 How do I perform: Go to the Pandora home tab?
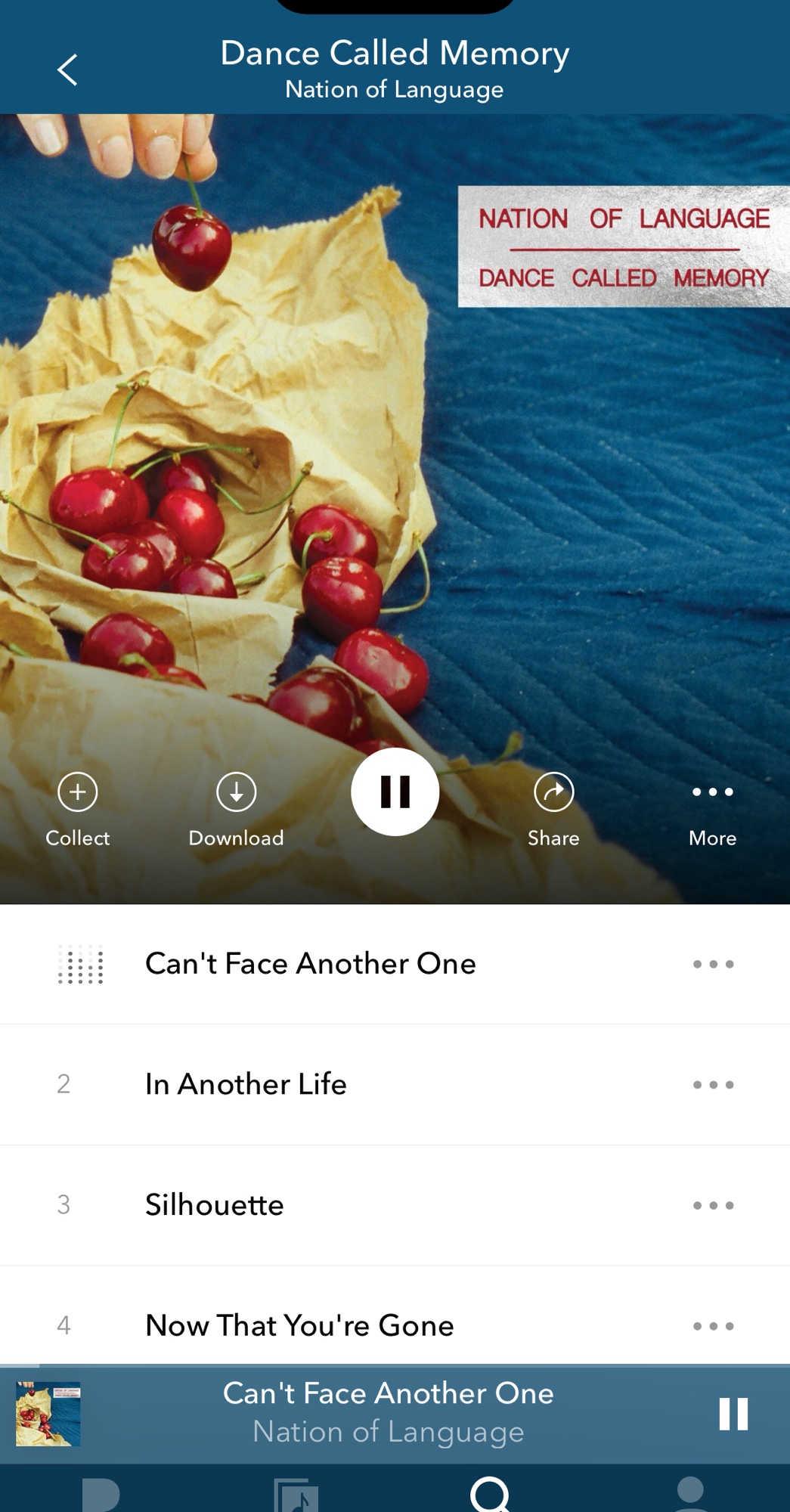[101, 1495]
